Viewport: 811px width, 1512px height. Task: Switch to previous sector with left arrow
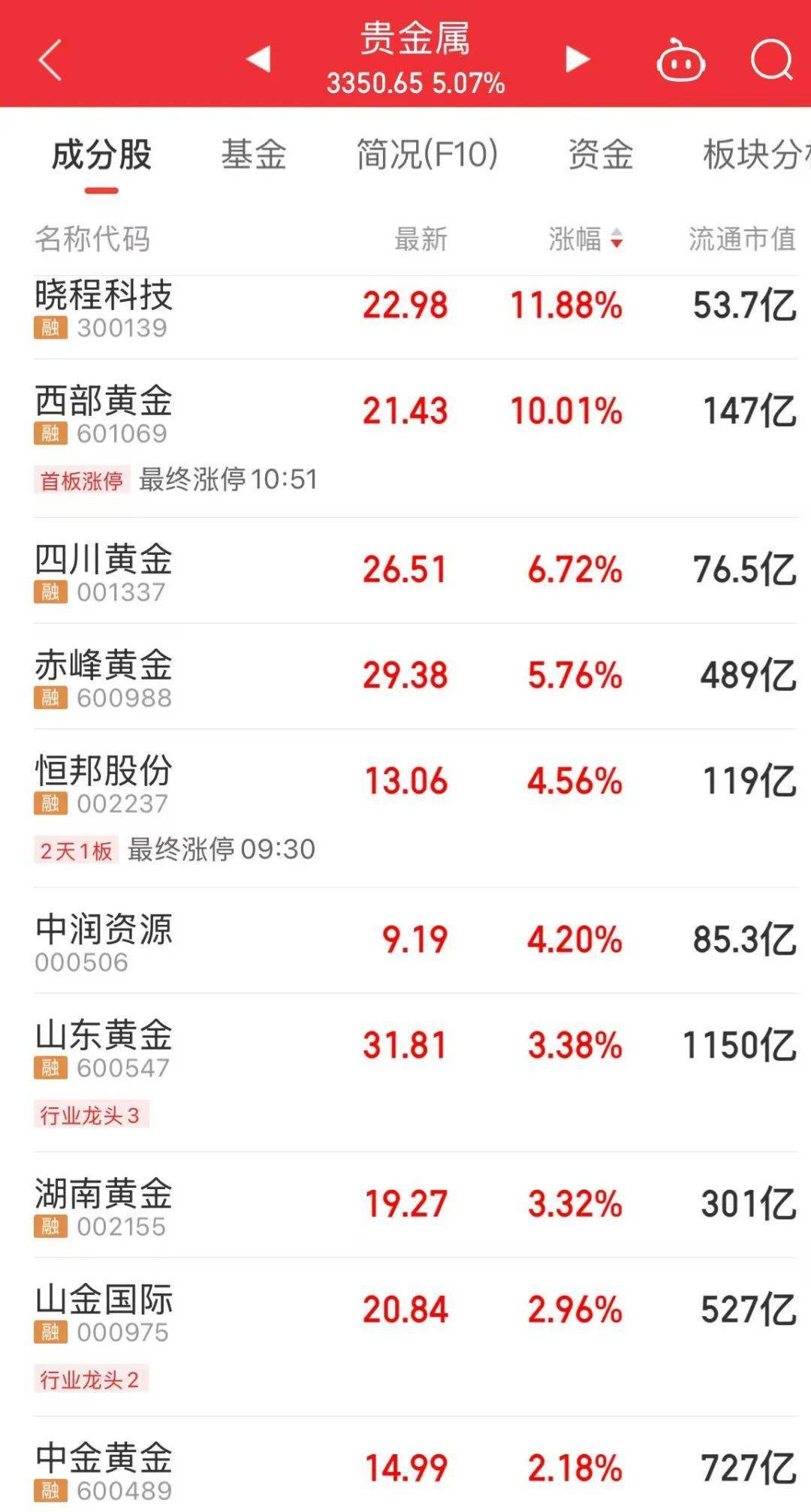click(258, 60)
